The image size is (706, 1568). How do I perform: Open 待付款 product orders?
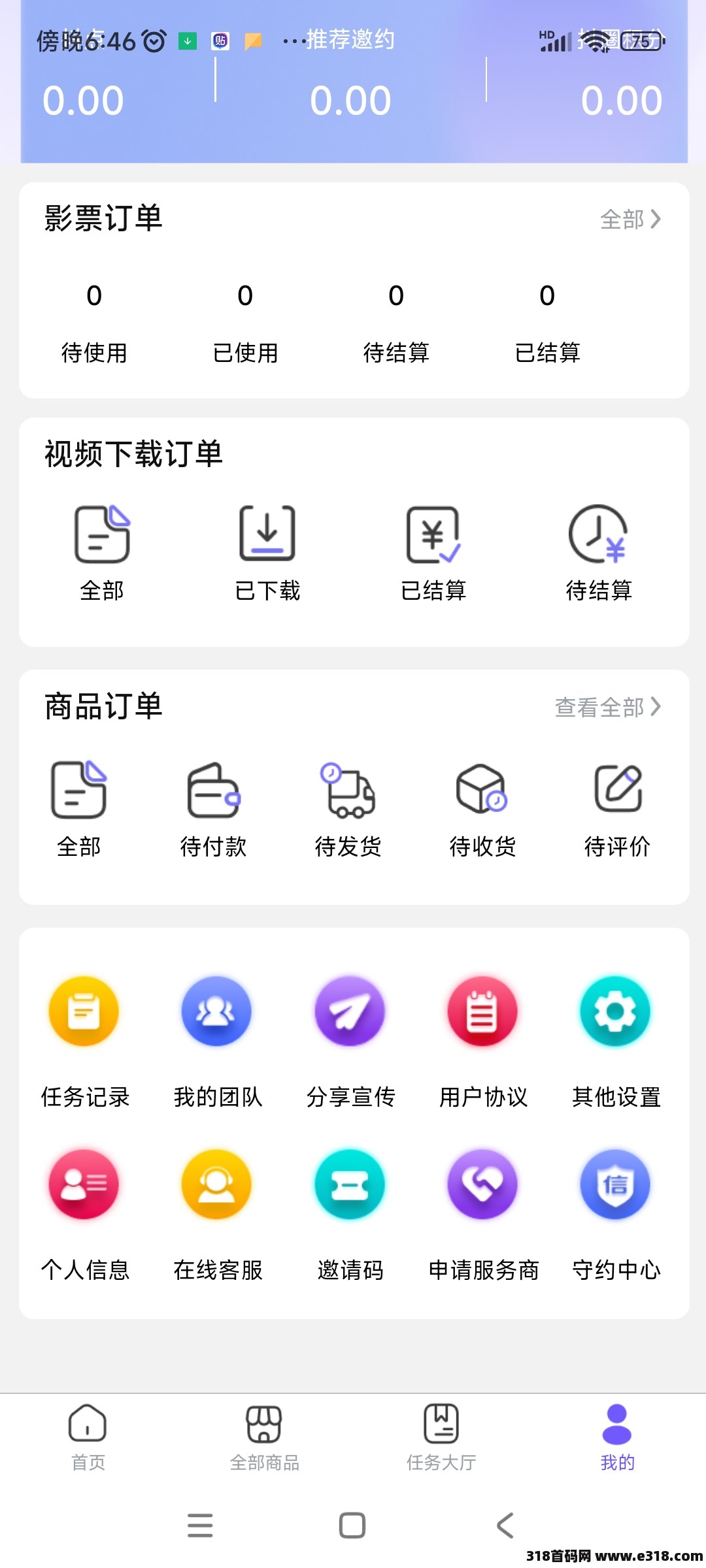click(x=214, y=809)
